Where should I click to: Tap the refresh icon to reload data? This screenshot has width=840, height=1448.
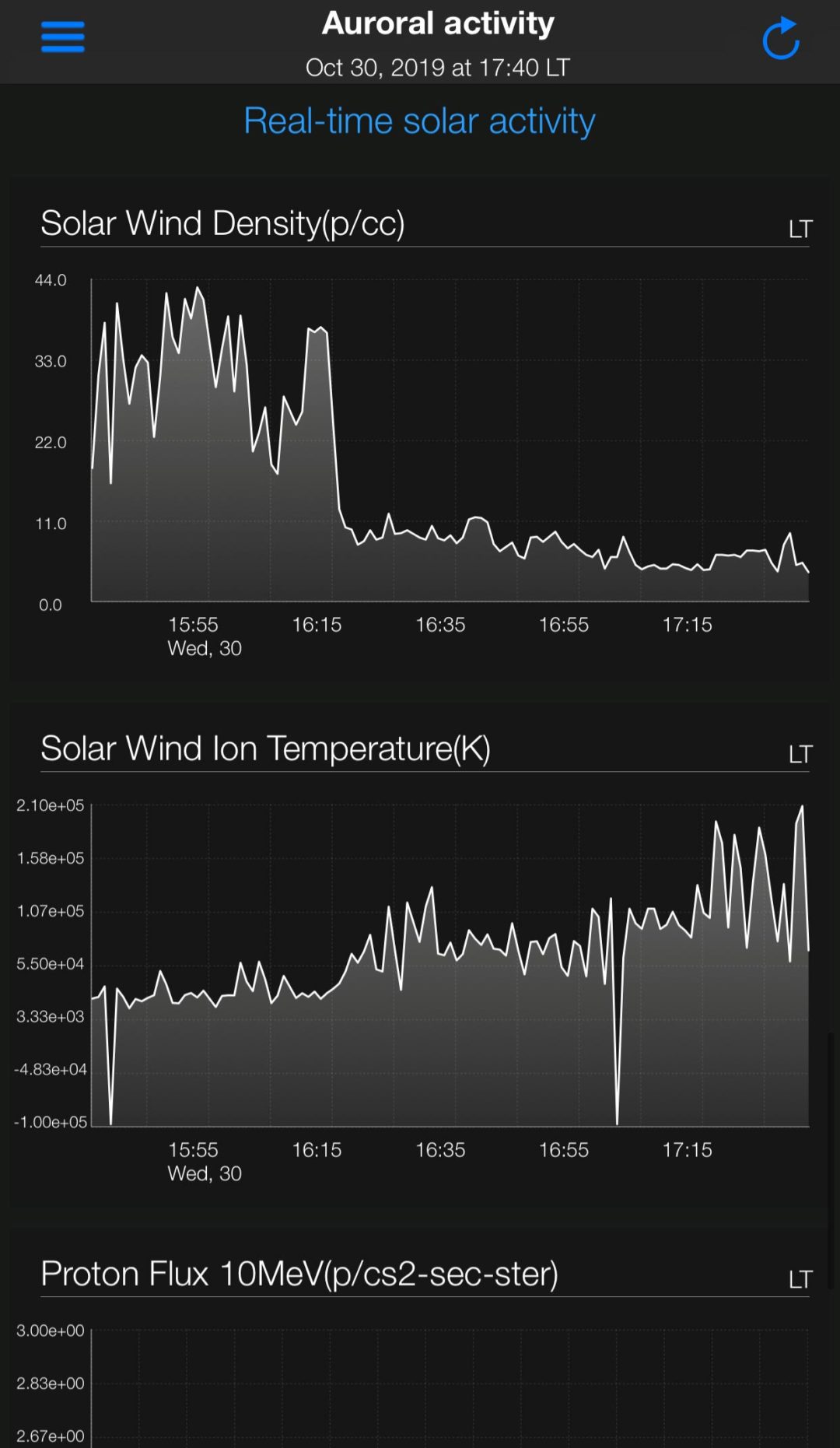tap(779, 36)
